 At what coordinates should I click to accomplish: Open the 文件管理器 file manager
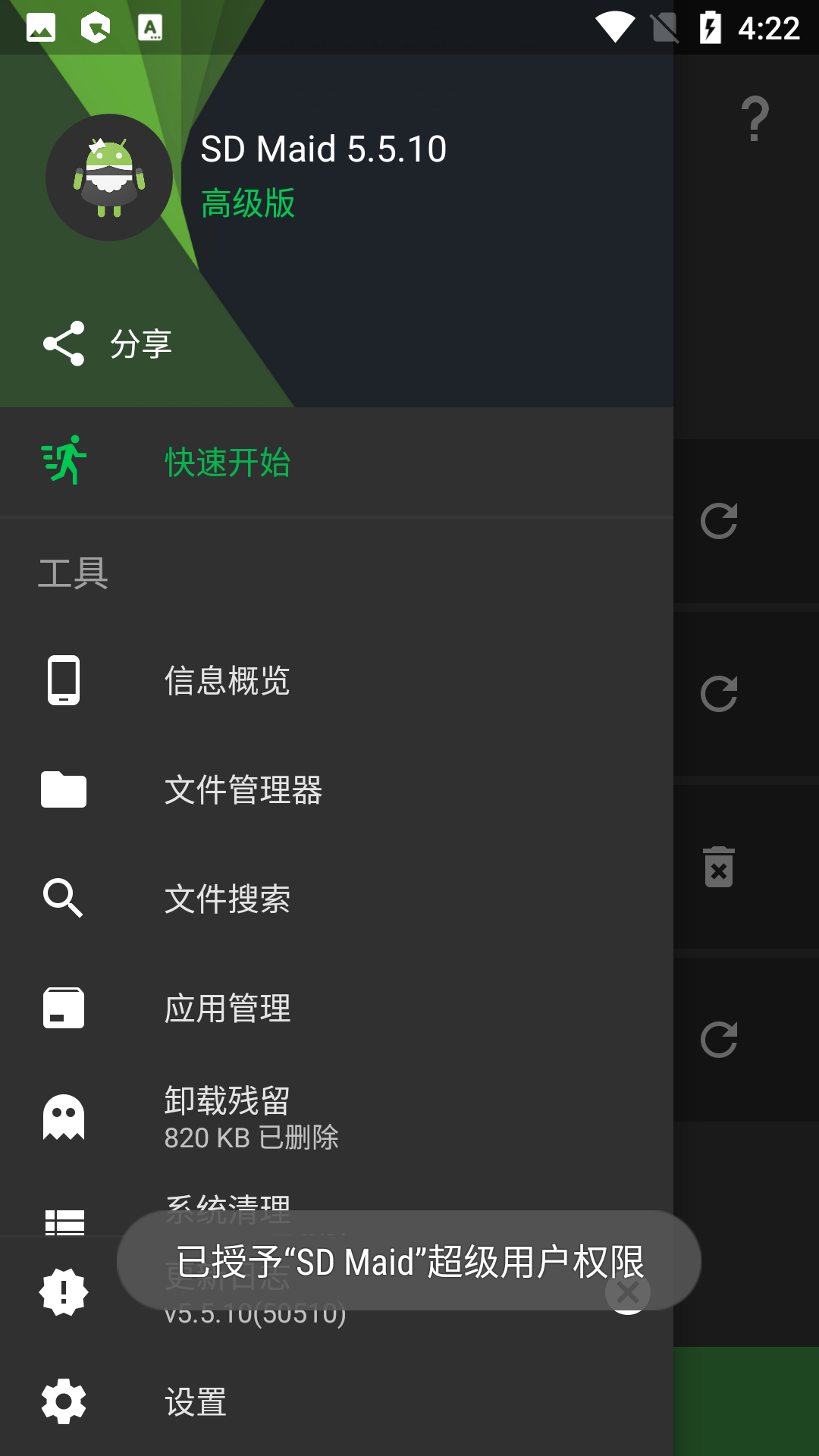point(243,790)
